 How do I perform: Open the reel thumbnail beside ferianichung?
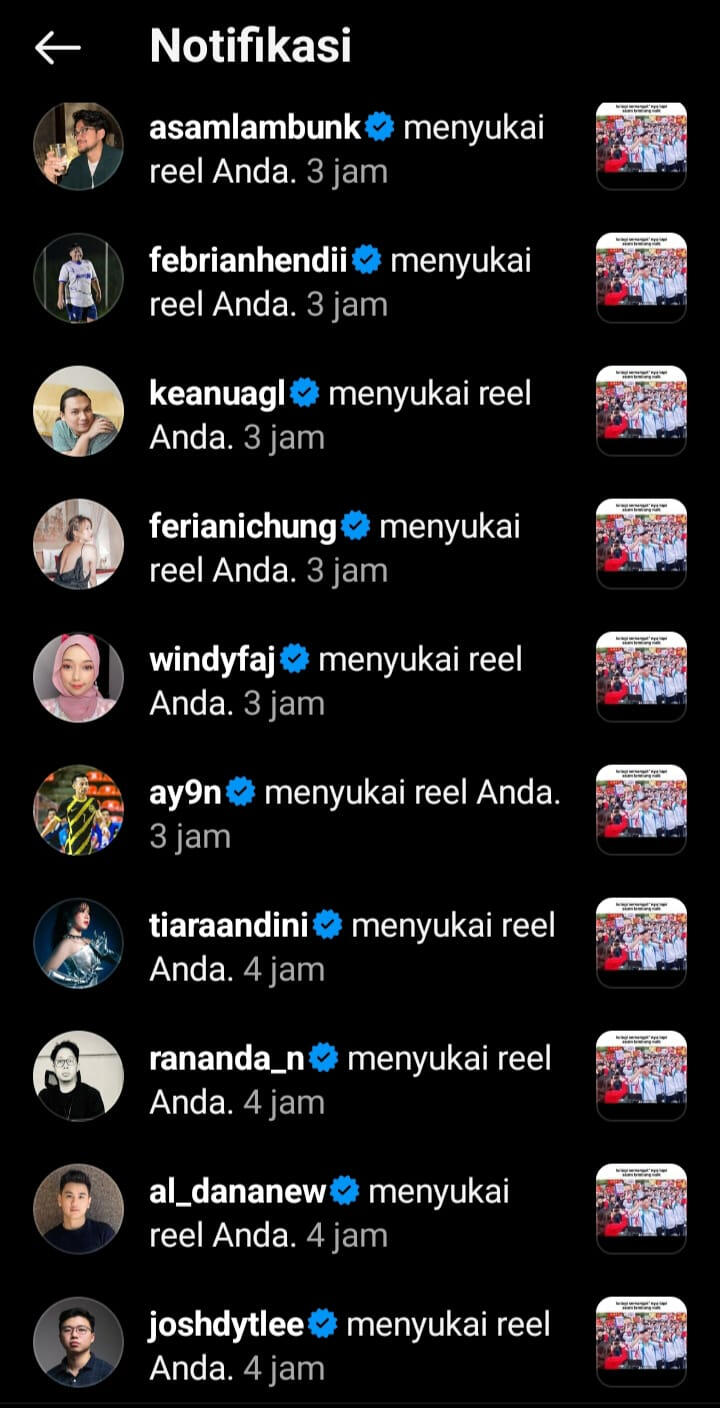click(x=641, y=544)
